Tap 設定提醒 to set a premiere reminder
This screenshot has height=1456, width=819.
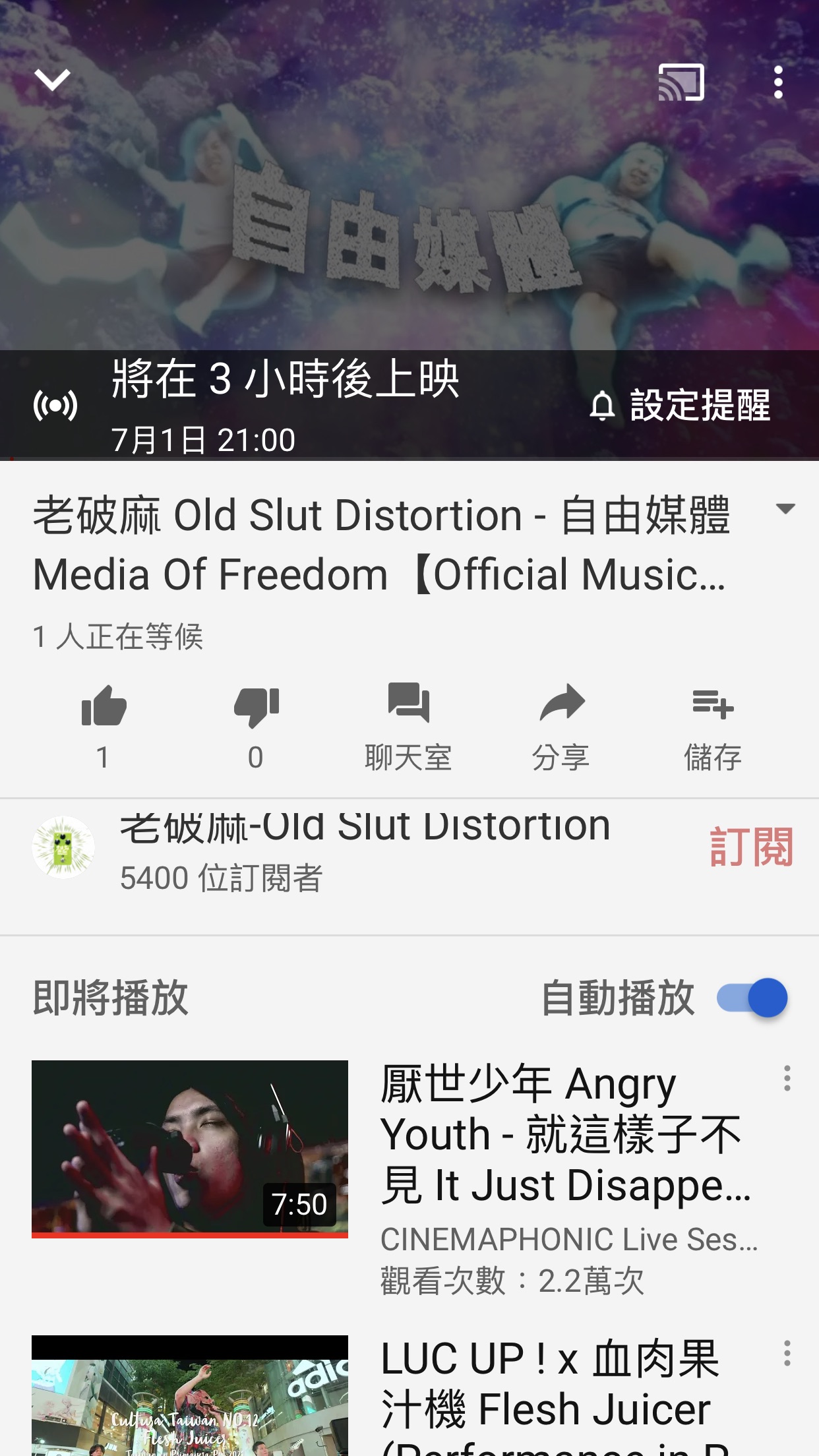click(680, 405)
